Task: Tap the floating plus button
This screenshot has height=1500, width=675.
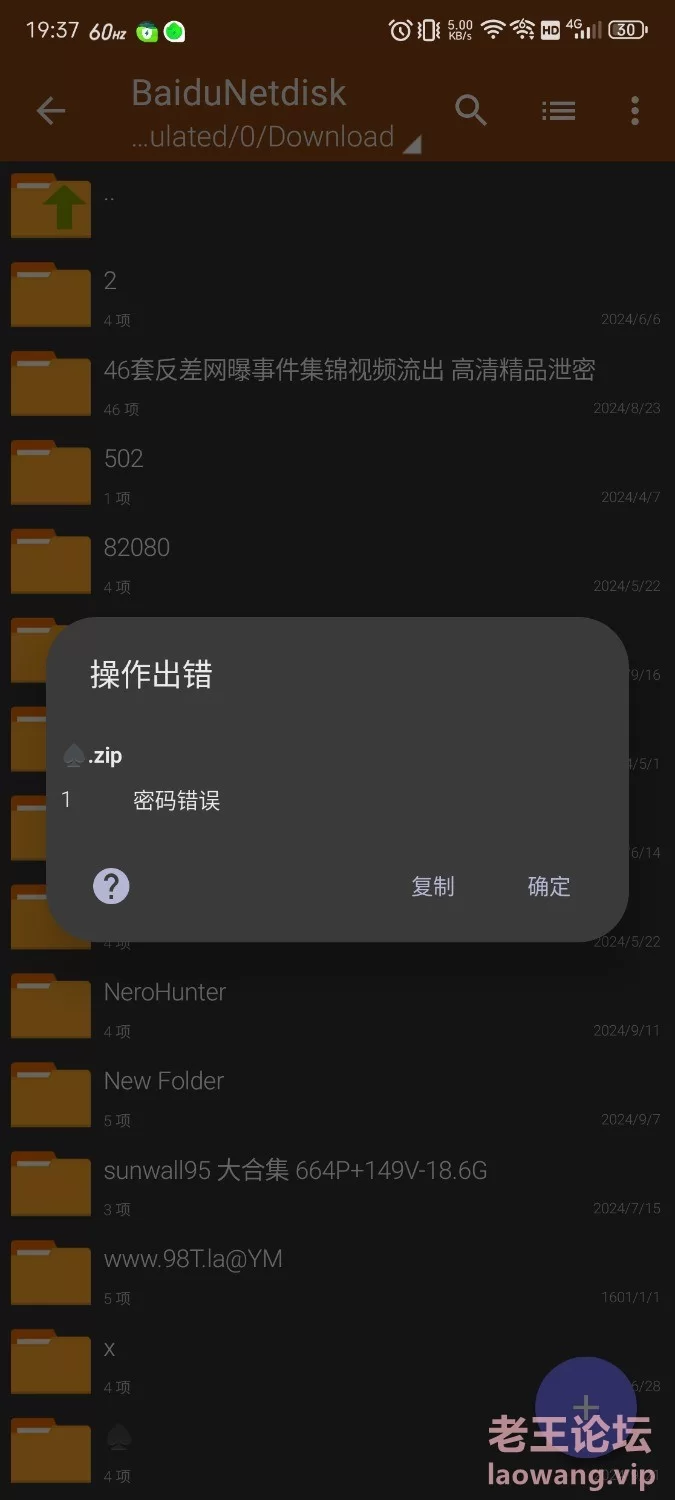Action: [586, 1407]
